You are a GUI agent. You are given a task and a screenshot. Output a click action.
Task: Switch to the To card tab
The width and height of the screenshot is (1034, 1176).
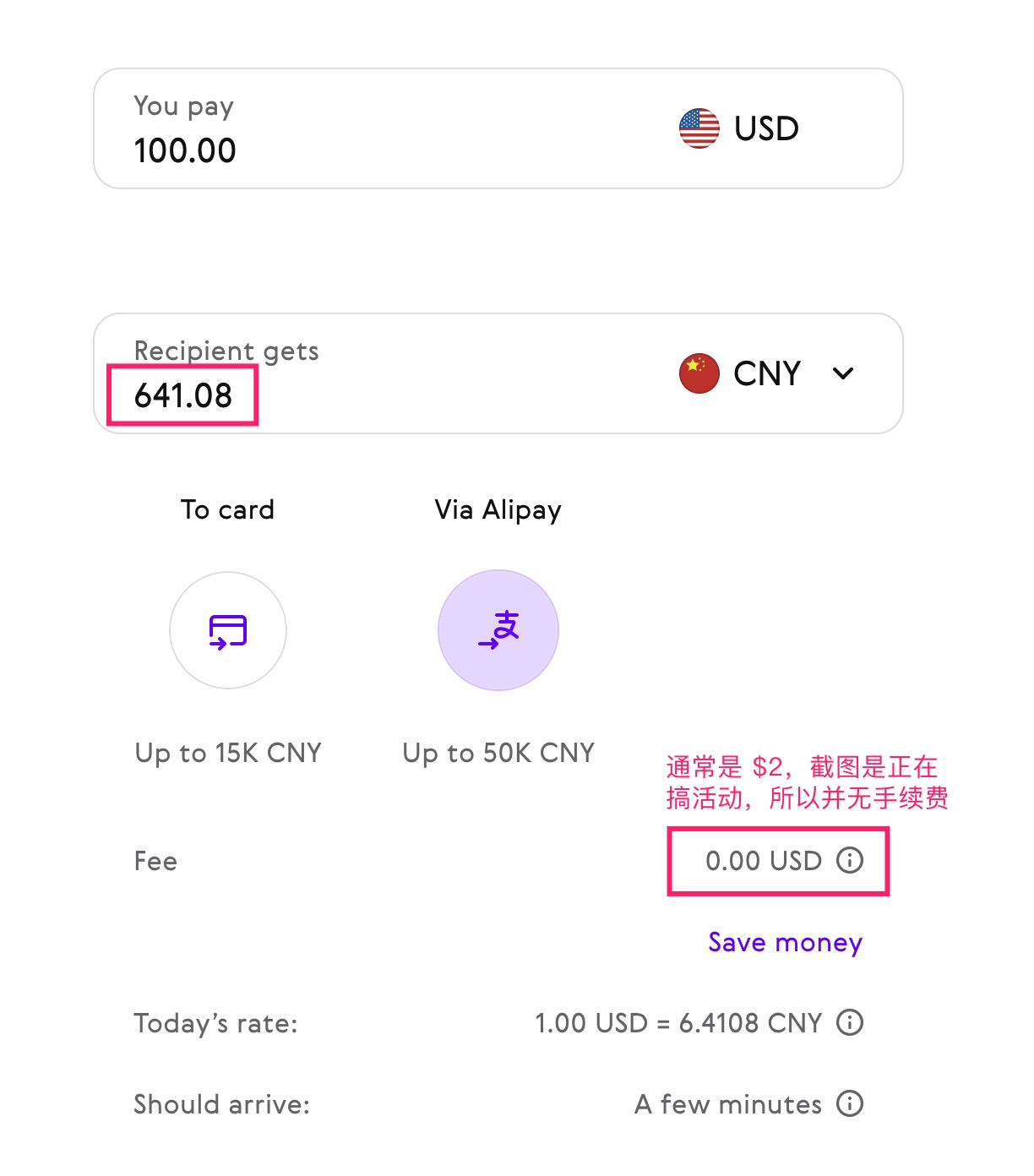[x=227, y=509]
